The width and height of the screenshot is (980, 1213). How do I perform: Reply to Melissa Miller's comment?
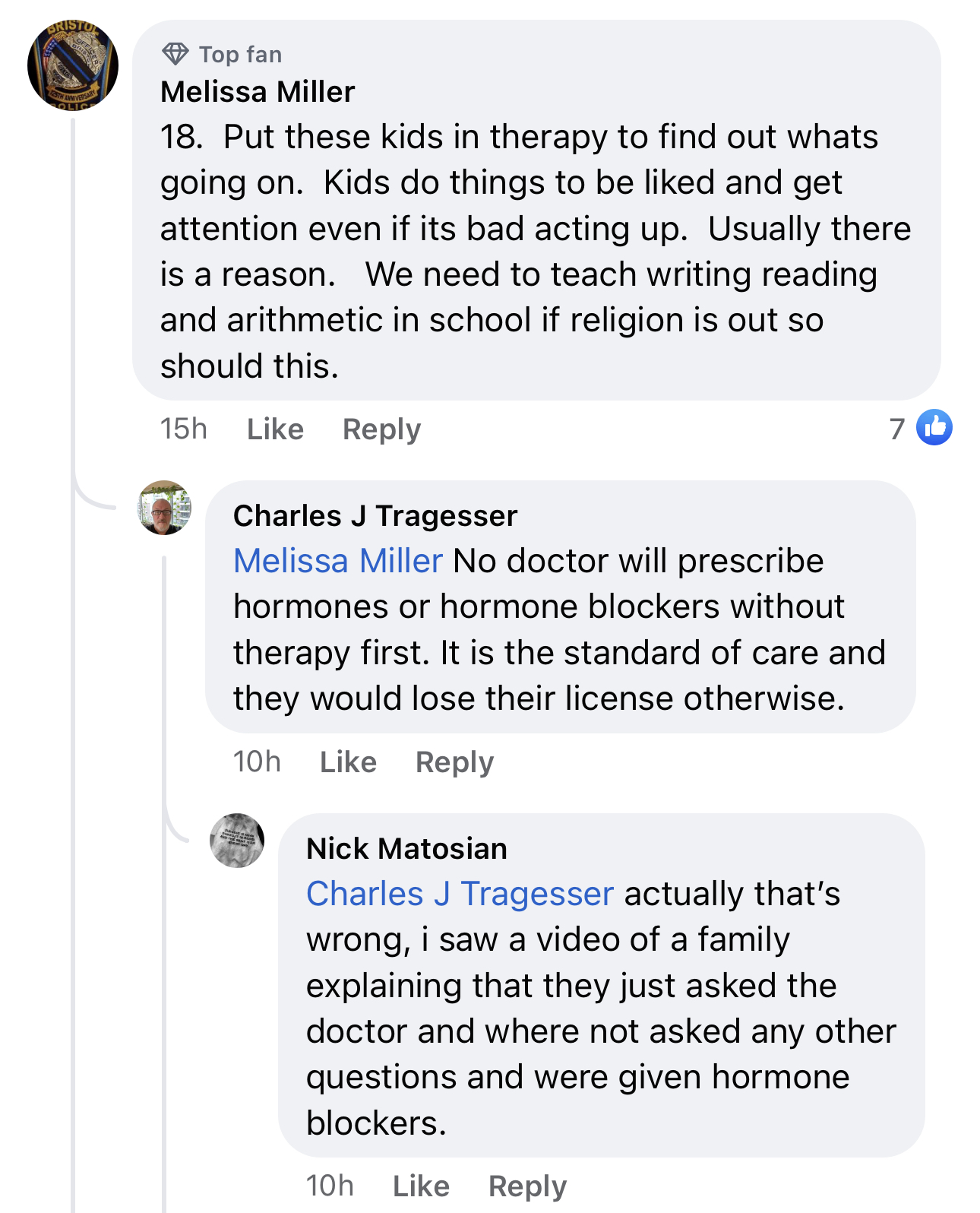[x=381, y=429]
